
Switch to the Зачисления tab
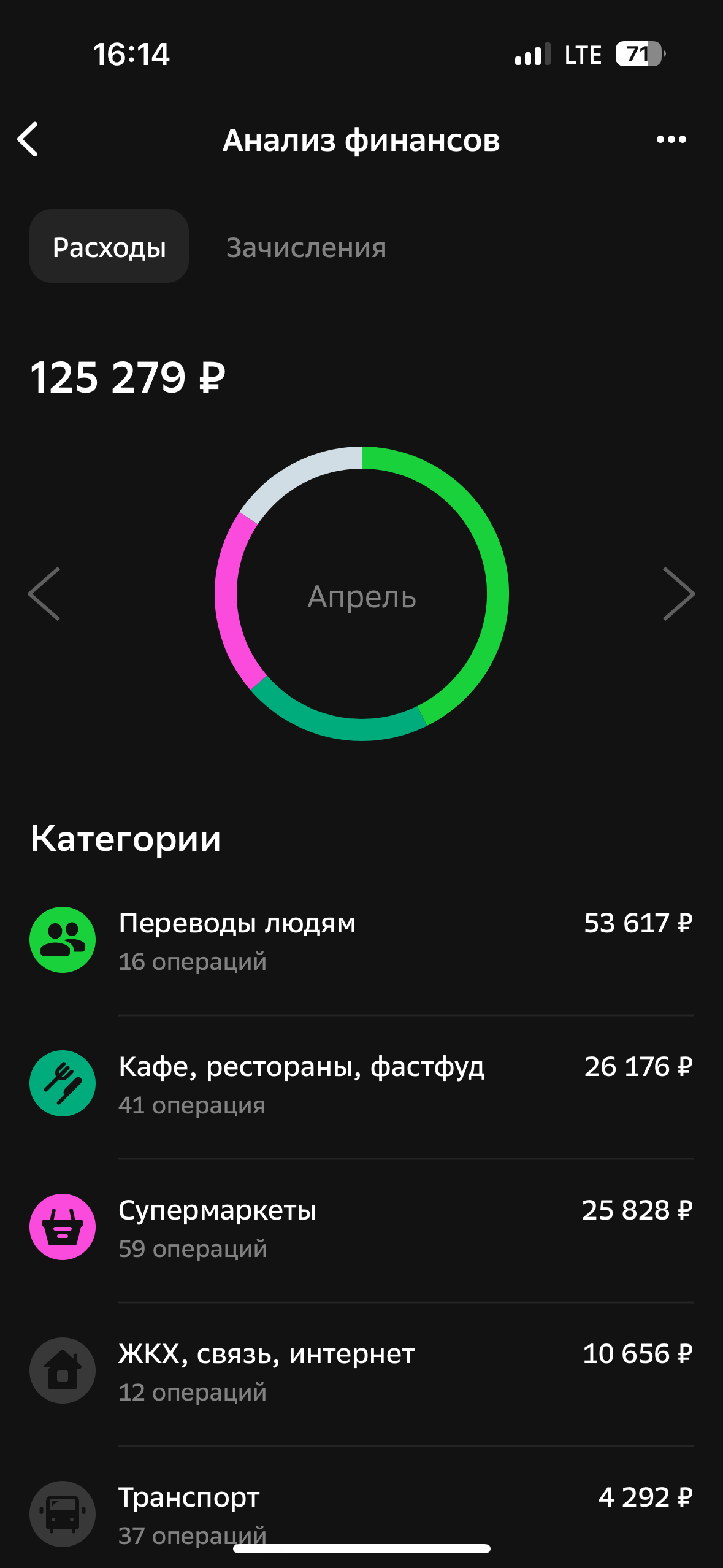coord(306,247)
